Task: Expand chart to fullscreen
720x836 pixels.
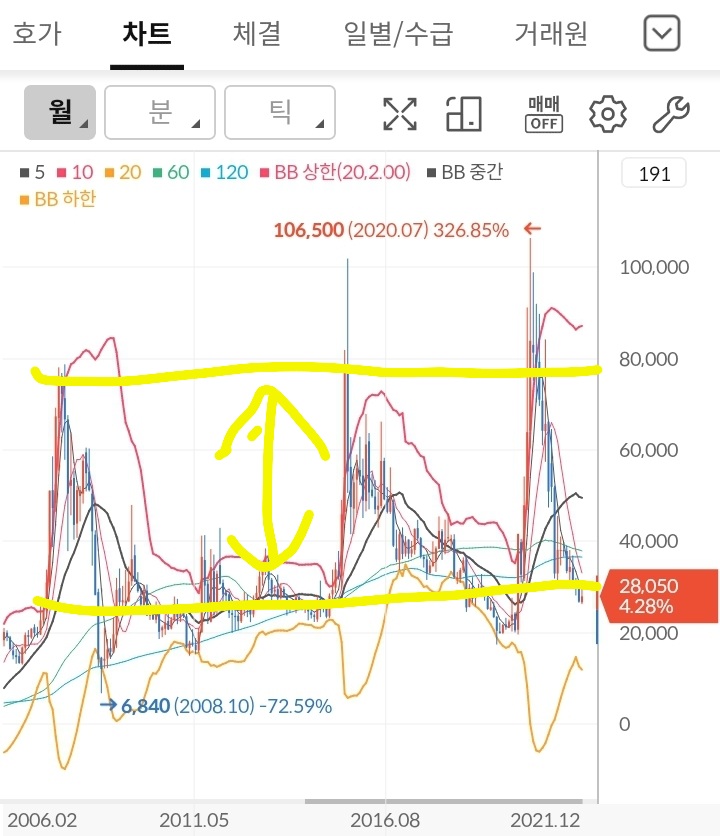Action: (400, 114)
